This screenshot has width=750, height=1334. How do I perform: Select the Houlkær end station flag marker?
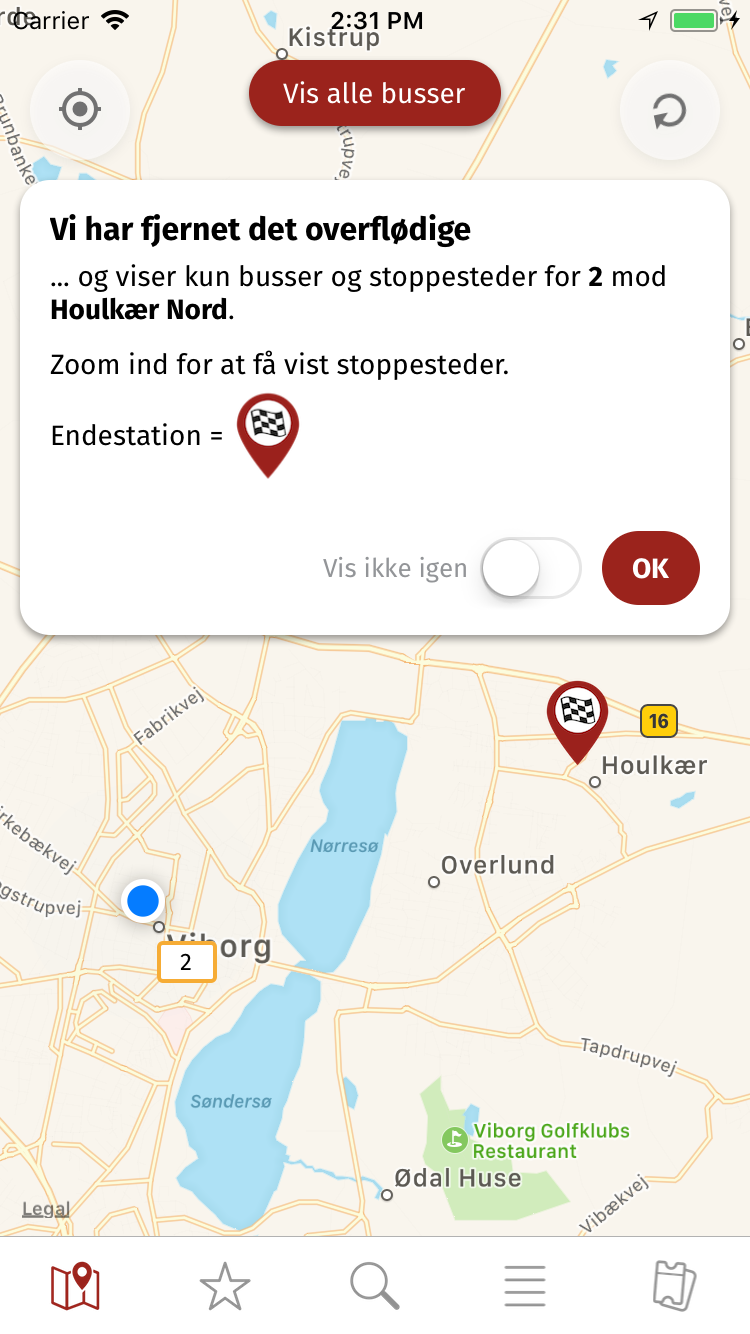click(x=577, y=718)
